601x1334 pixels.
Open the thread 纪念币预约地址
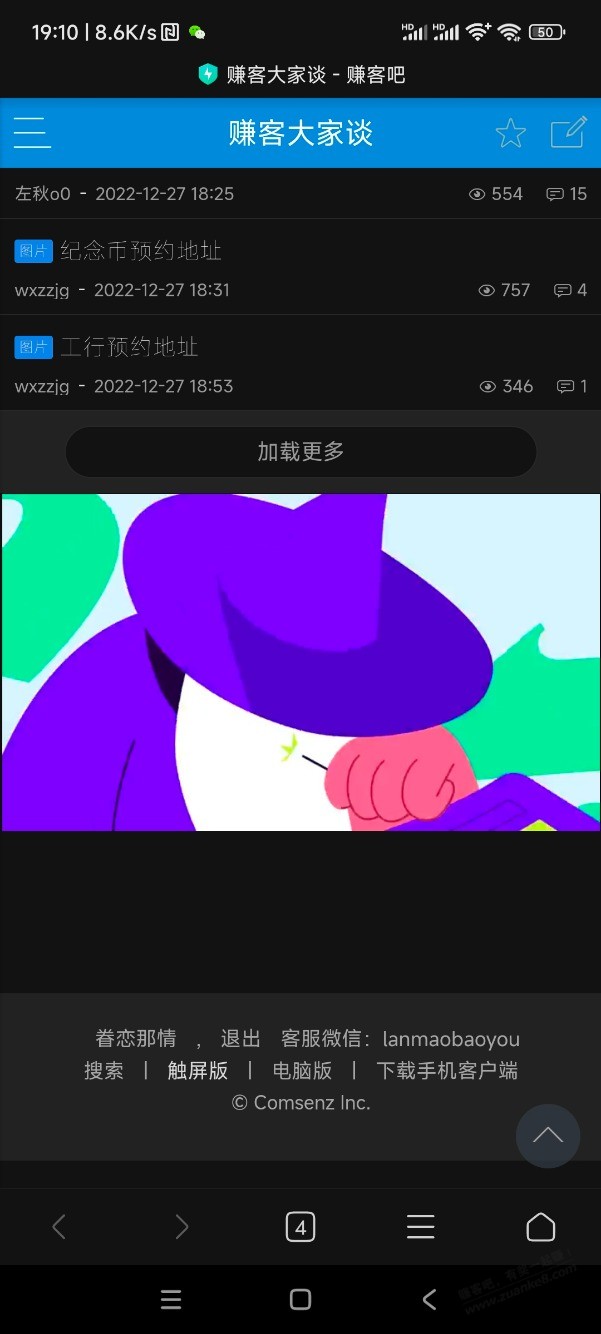click(141, 251)
